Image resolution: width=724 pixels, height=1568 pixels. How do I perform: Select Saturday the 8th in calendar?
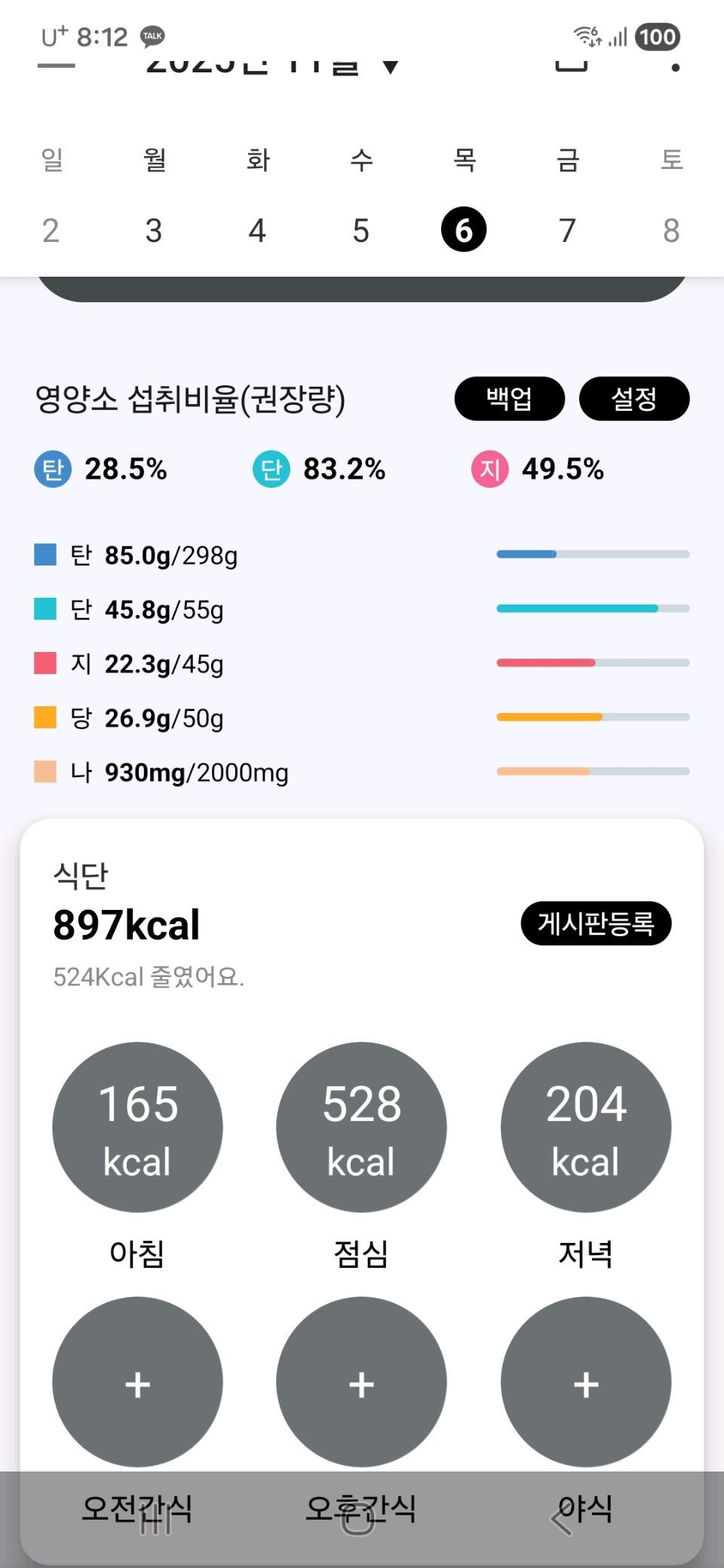(670, 230)
